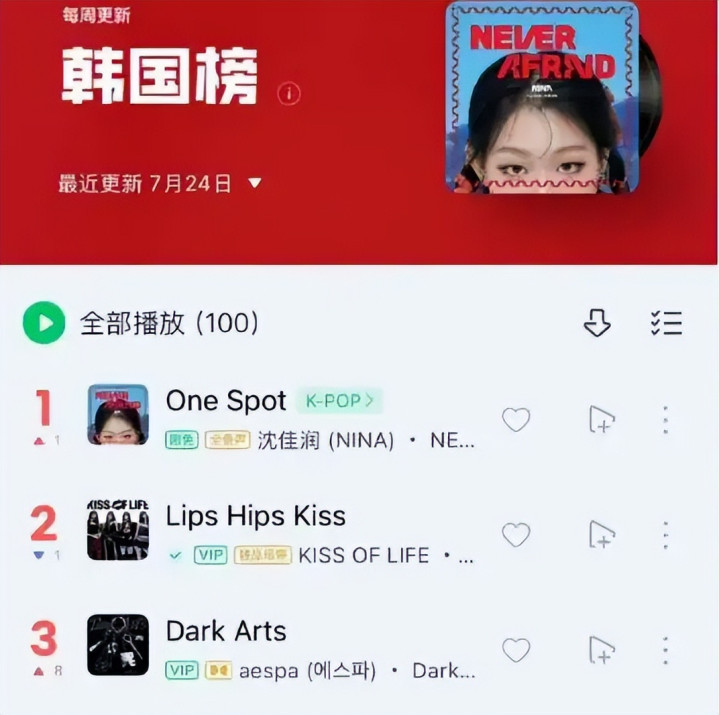
Task: Open the multi-select list icon
Action: point(666,323)
